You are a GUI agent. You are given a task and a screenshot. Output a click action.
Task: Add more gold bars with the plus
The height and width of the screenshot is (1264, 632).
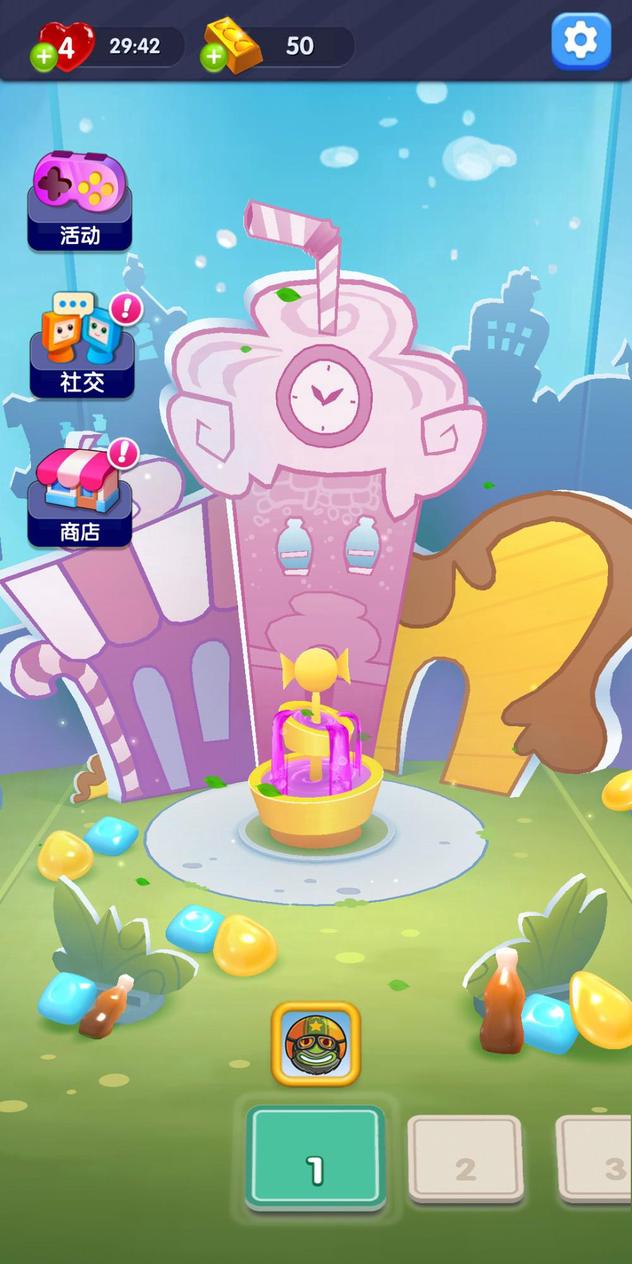[x=214, y=57]
